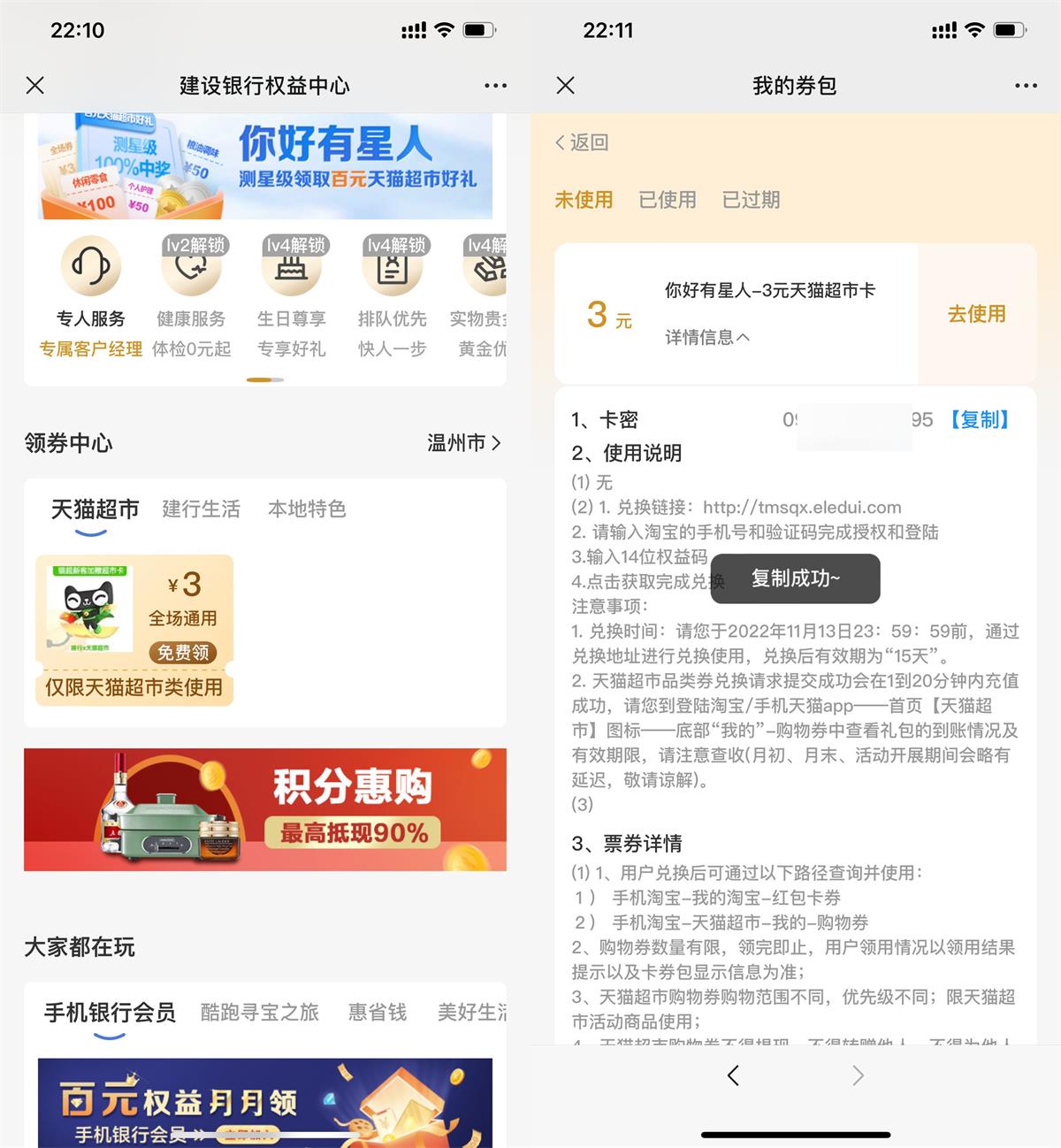The image size is (1061, 1148).
Task: Open 健康服务 icon
Action: (191, 267)
